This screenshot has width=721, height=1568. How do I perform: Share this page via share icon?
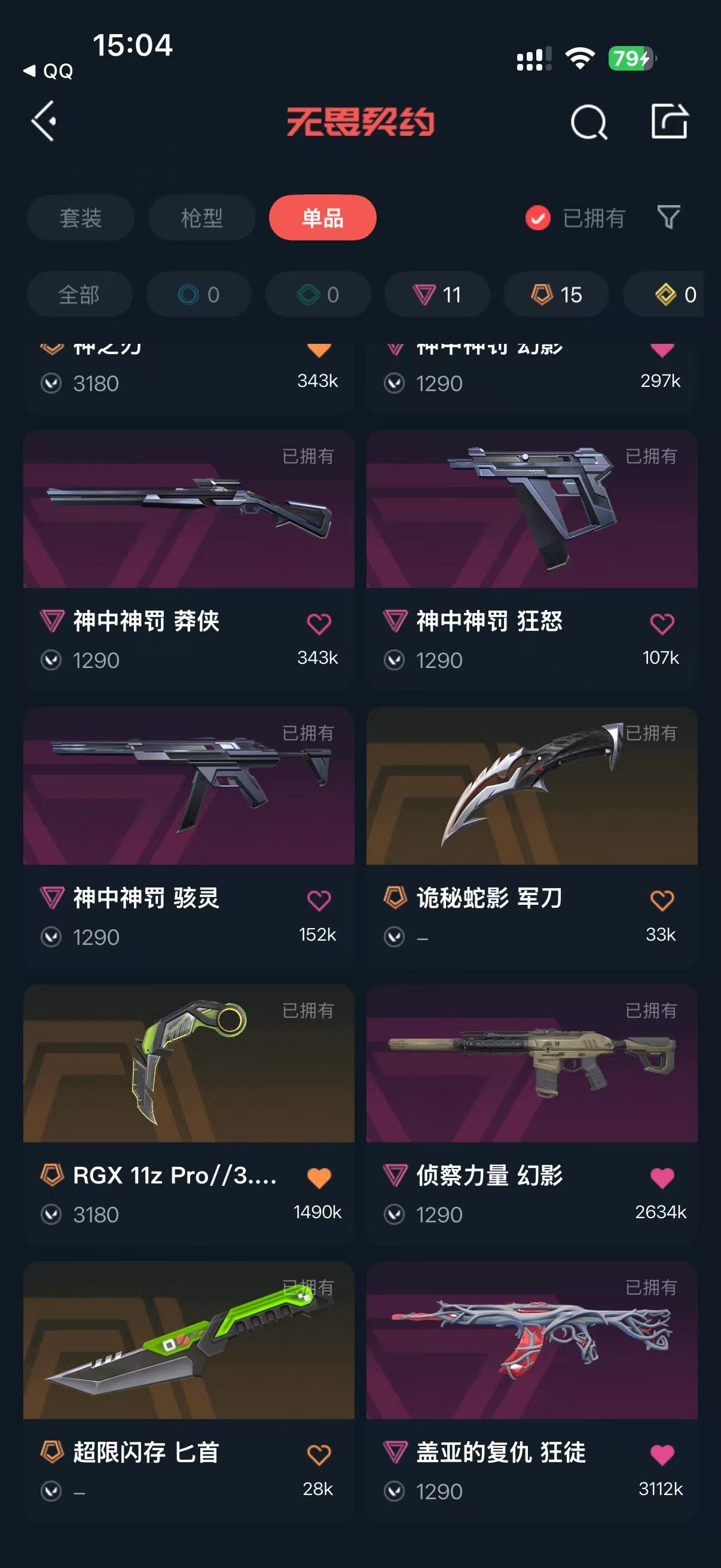point(668,121)
